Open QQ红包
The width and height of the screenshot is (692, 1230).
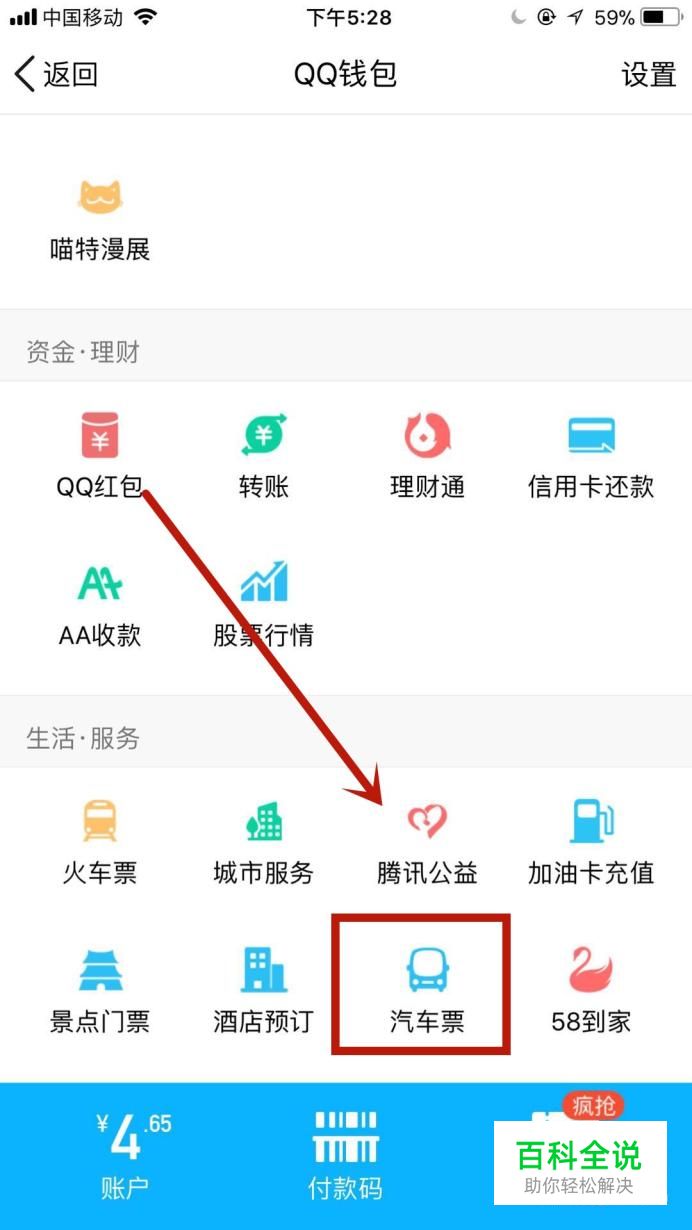(100, 457)
